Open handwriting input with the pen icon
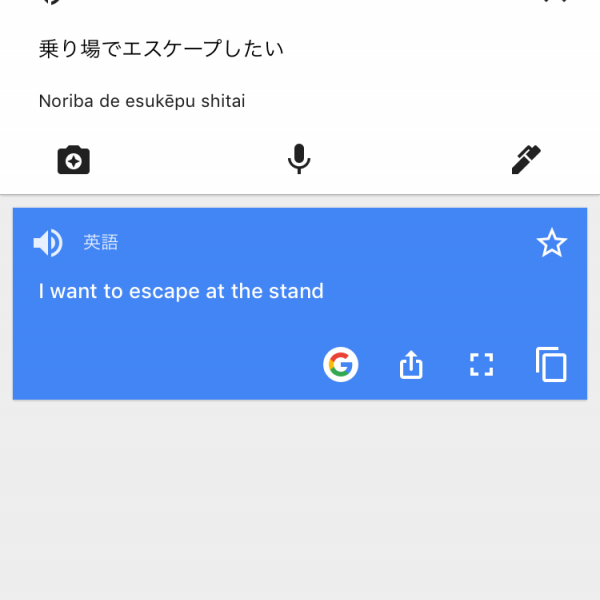This screenshot has height=600, width=600. pyautogui.click(x=525, y=160)
